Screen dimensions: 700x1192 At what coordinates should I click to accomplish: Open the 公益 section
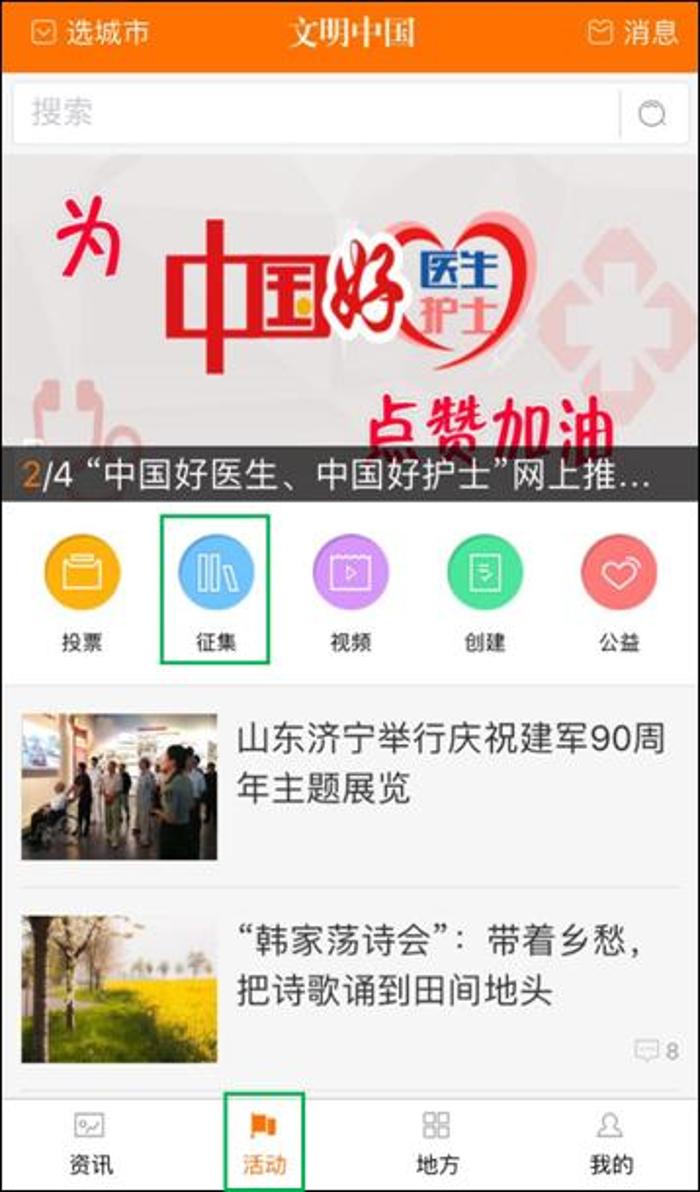pos(619,592)
